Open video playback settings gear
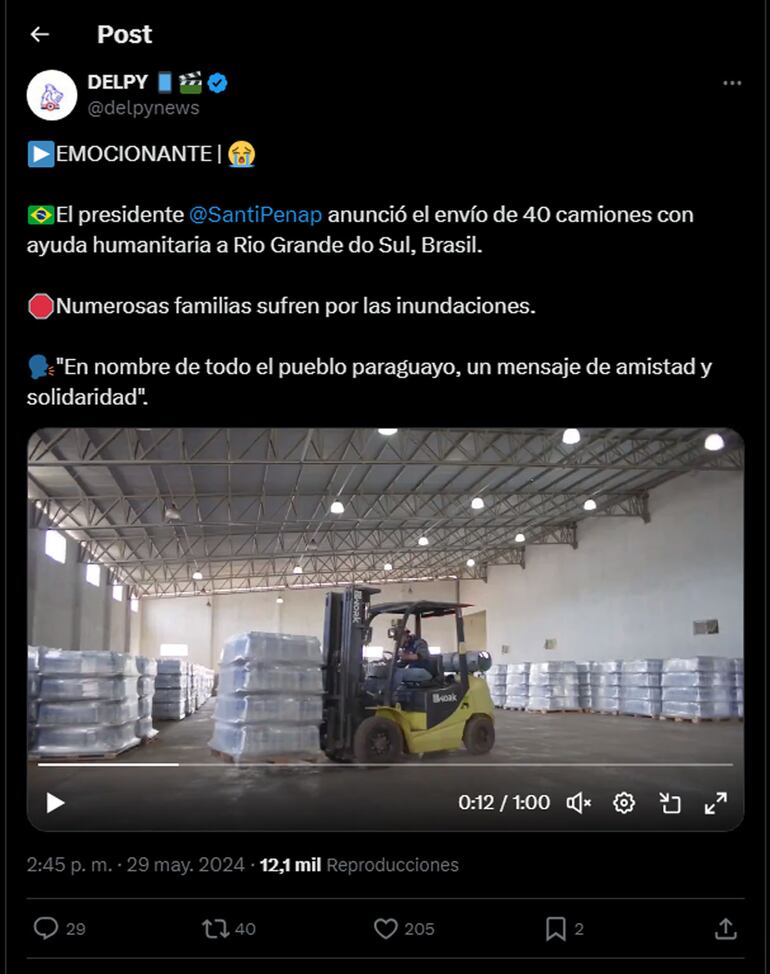The image size is (770, 974). click(x=624, y=802)
